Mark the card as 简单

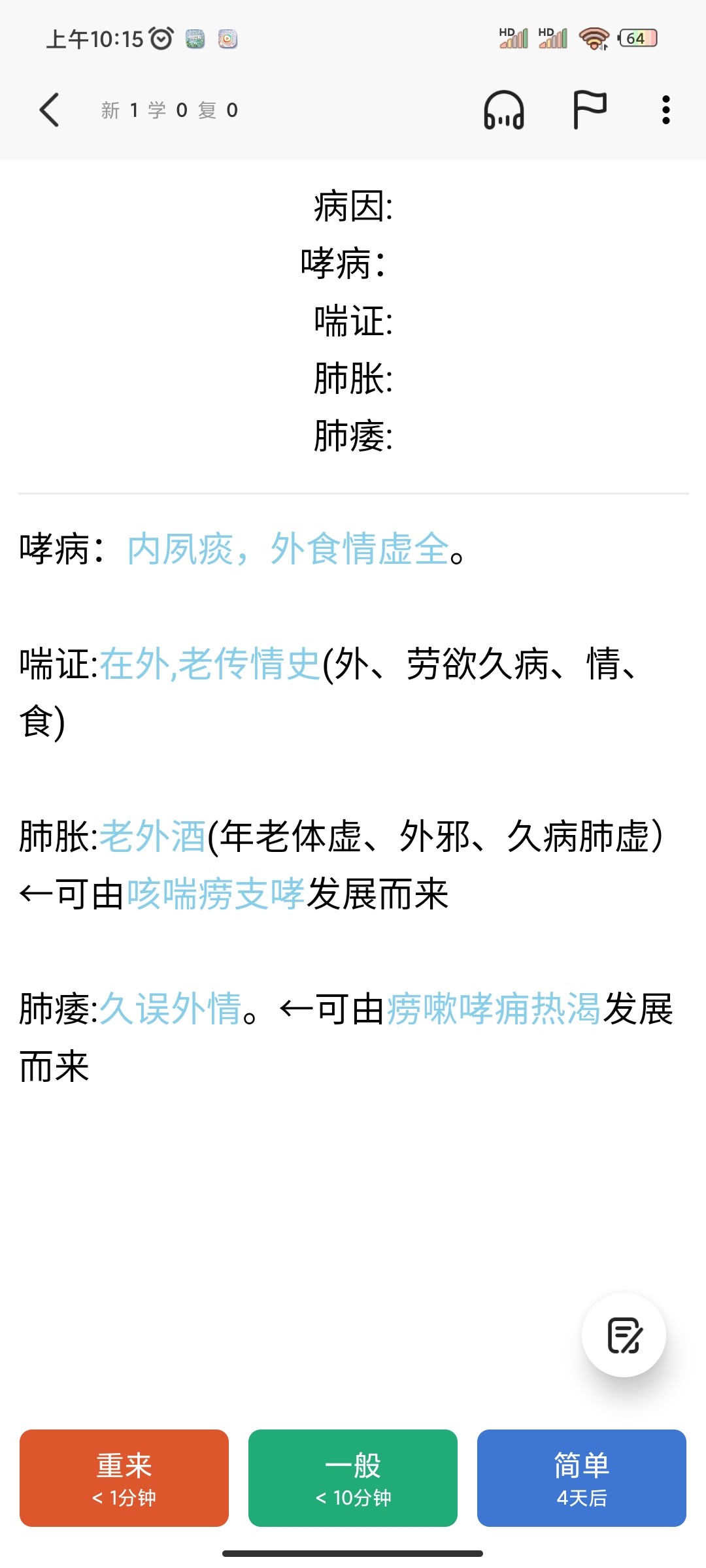582,1478
